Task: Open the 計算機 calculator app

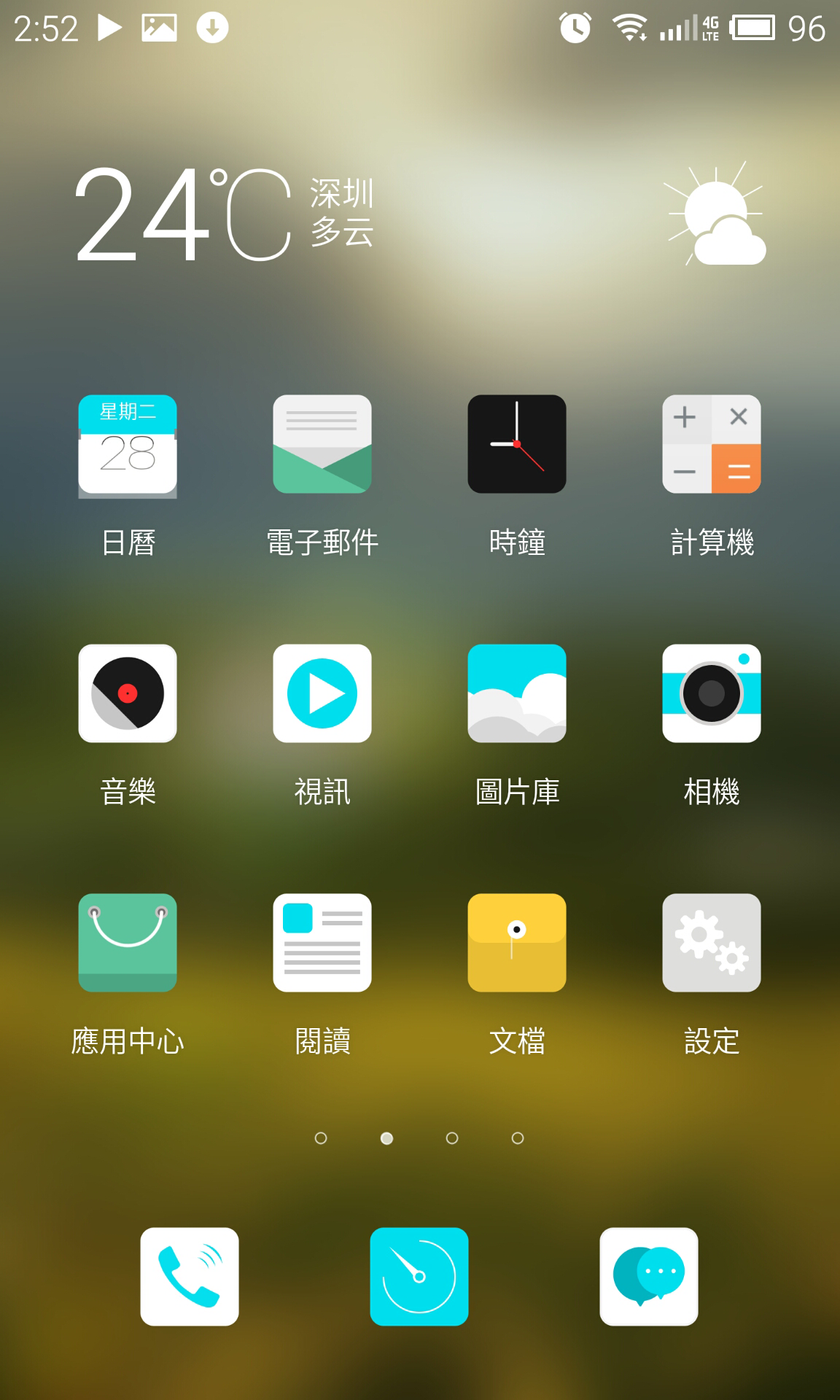Action: tap(712, 445)
